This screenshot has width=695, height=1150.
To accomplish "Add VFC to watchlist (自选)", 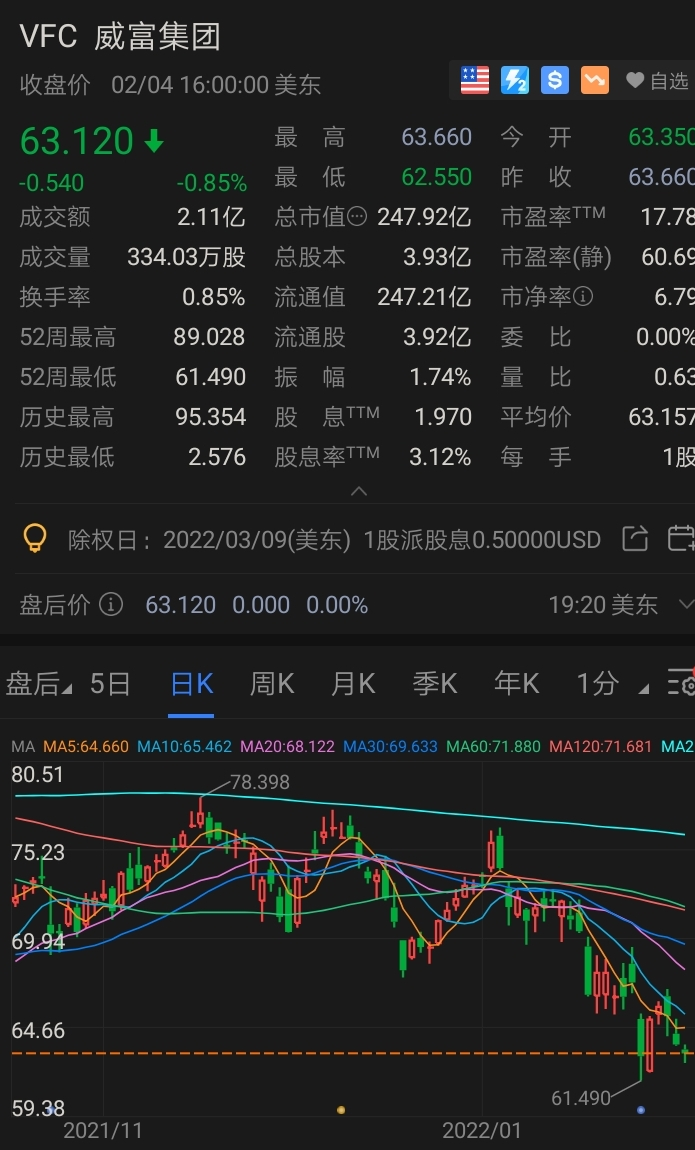I will pos(657,81).
